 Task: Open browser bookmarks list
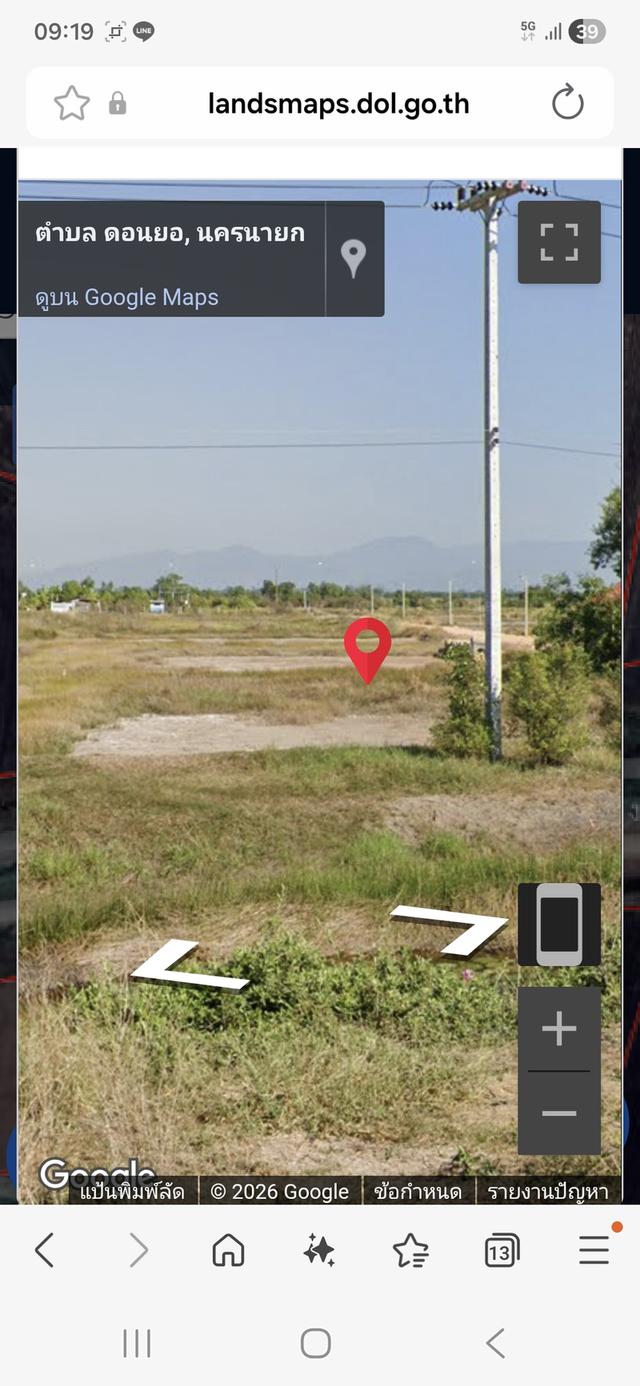[x=410, y=1250]
